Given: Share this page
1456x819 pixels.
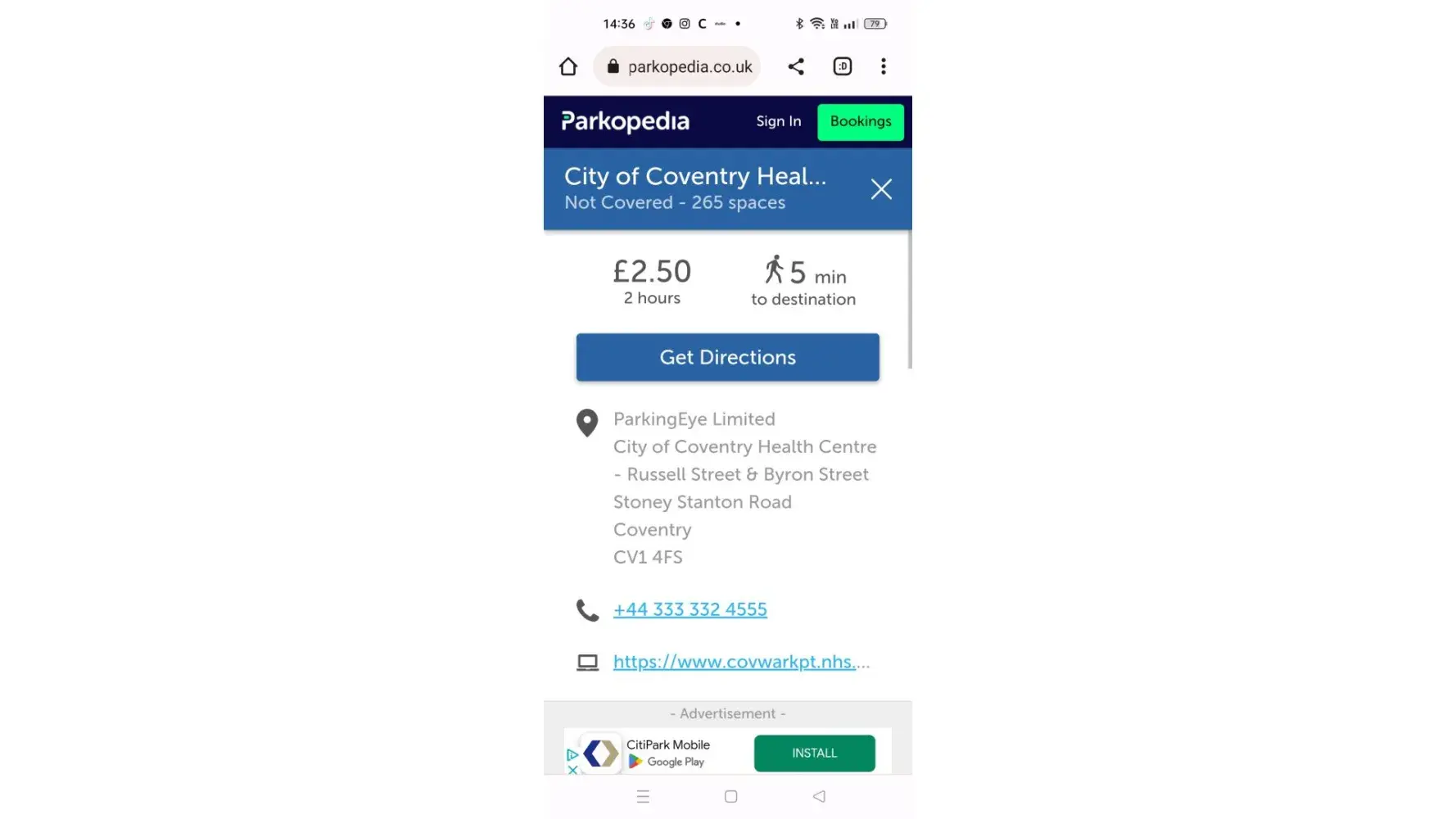Looking at the screenshot, I should point(796,66).
